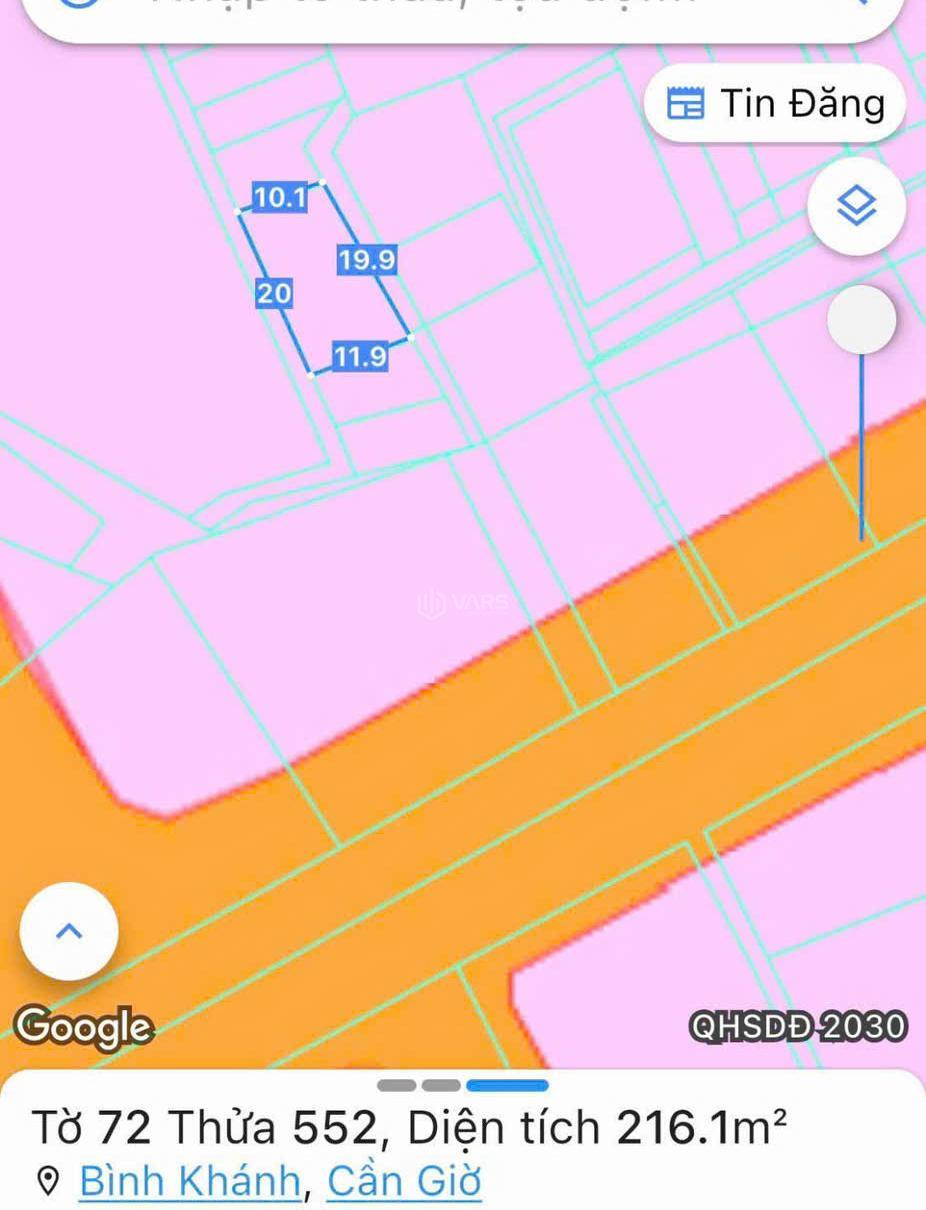Viewport: 926px width, 1210px height.
Task: Expand the panel with the up chevron
Action: pyautogui.click(x=69, y=931)
